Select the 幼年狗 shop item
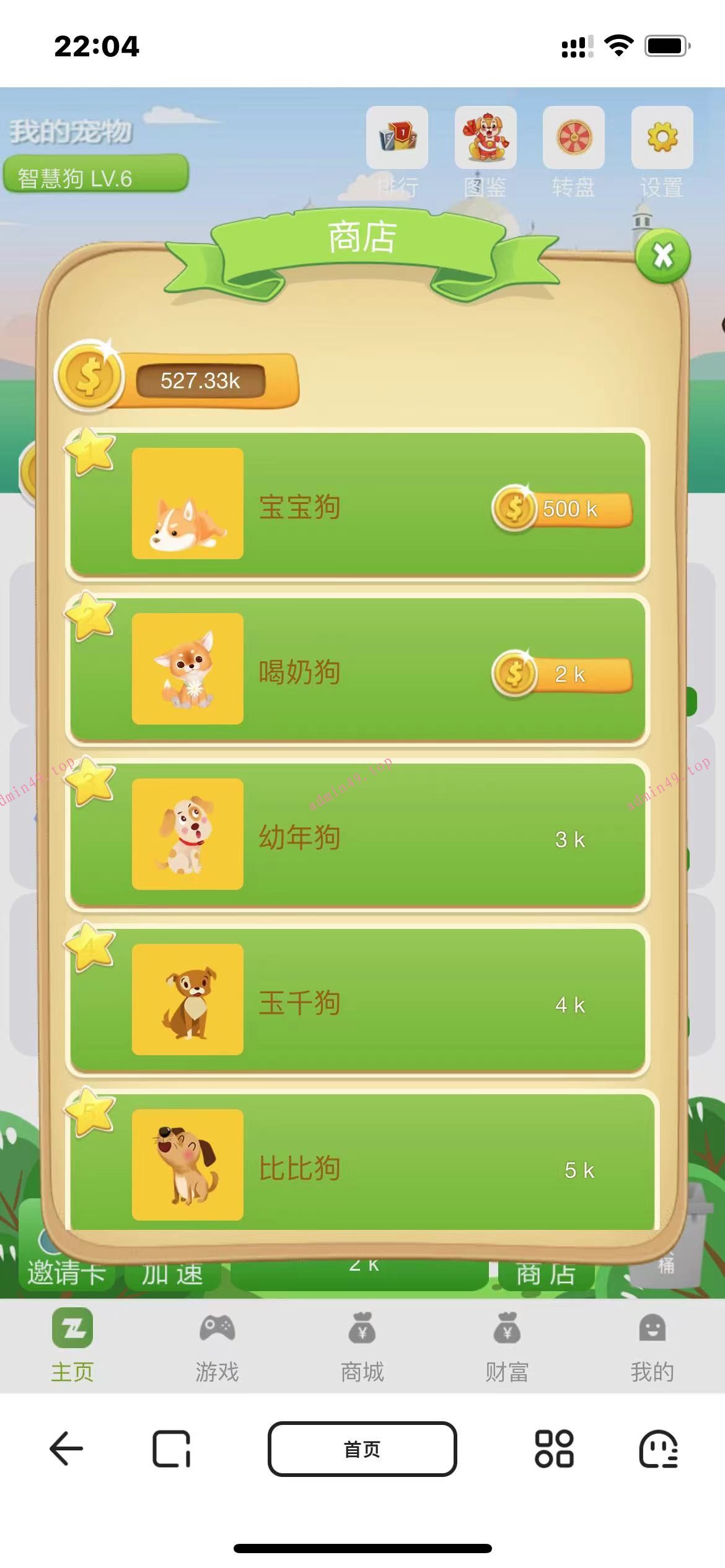This screenshot has height=1568, width=725. point(358,836)
